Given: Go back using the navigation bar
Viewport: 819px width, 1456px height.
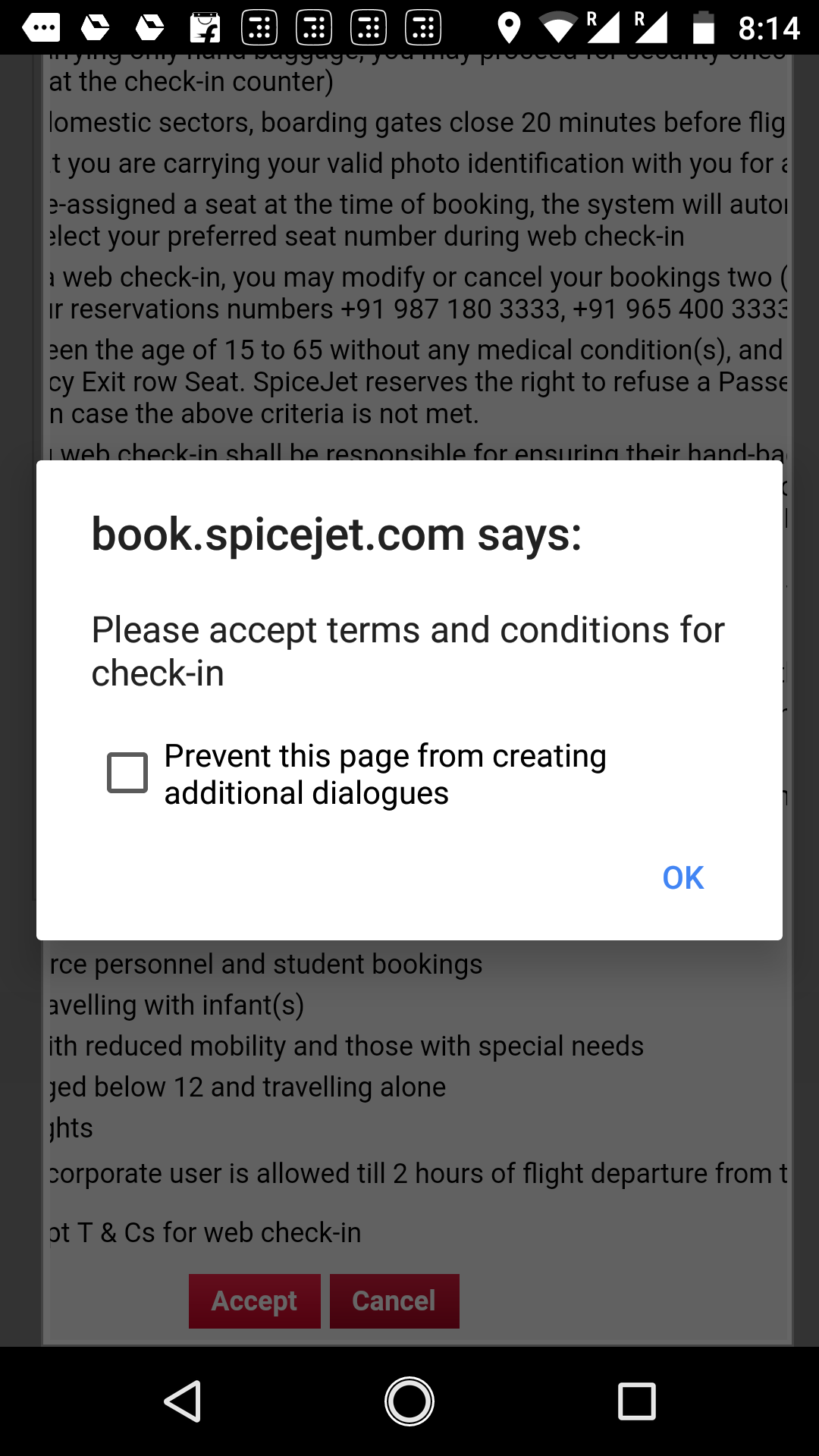Looking at the screenshot, I should pyautogui.click(x=183, y=1401).
